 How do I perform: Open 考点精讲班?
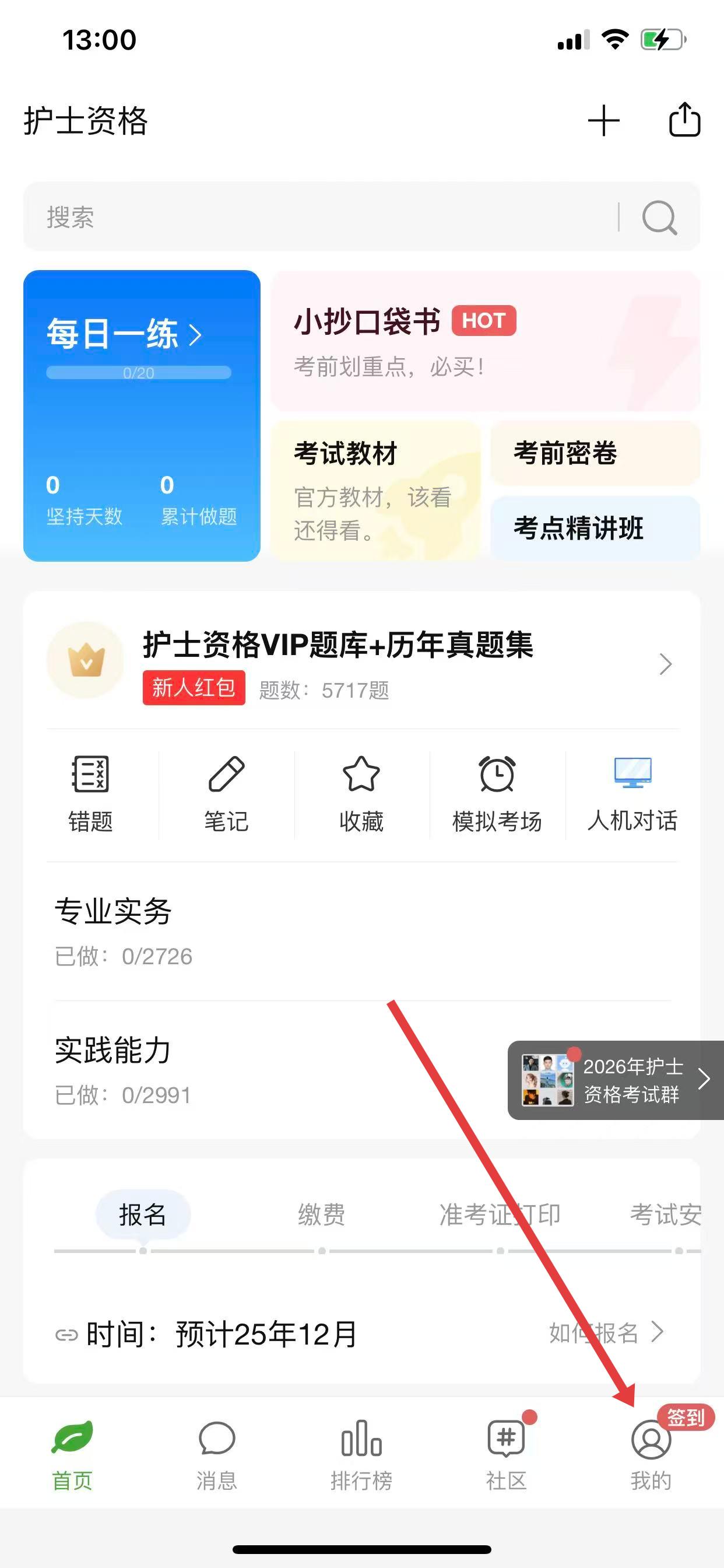[x=595, y=528]
